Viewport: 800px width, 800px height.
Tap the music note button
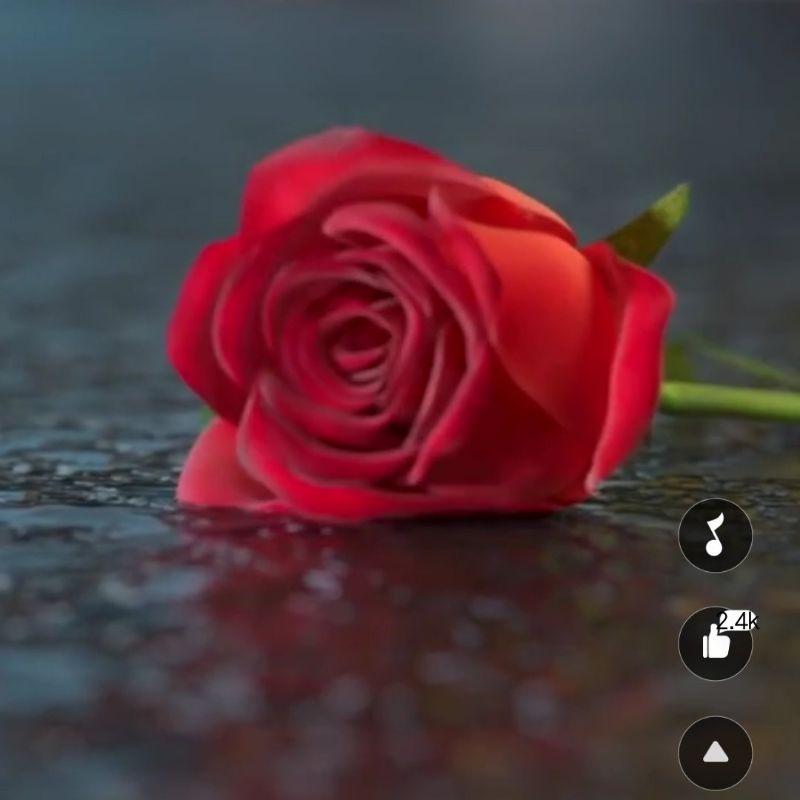tap(715, 535)
